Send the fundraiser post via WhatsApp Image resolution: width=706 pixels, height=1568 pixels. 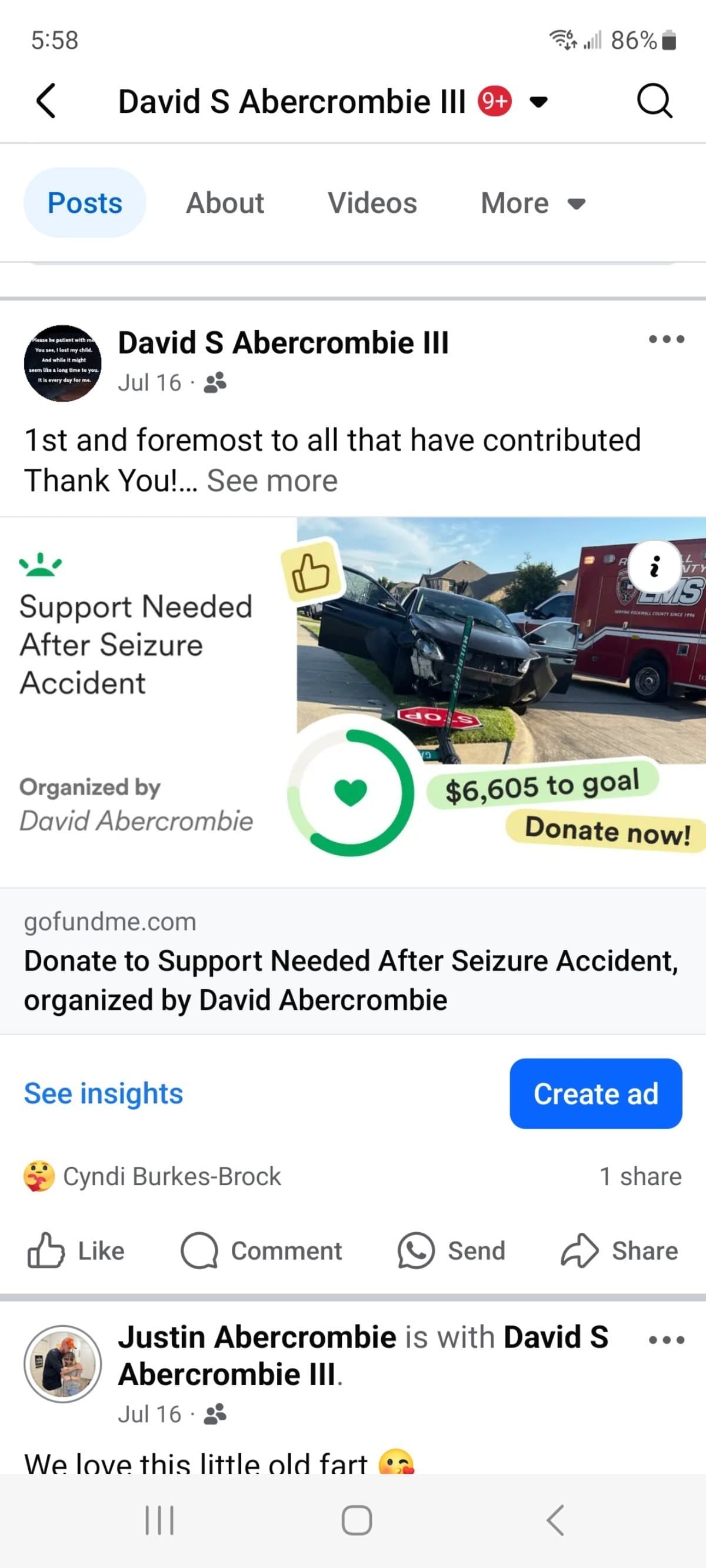(451, 1250)
